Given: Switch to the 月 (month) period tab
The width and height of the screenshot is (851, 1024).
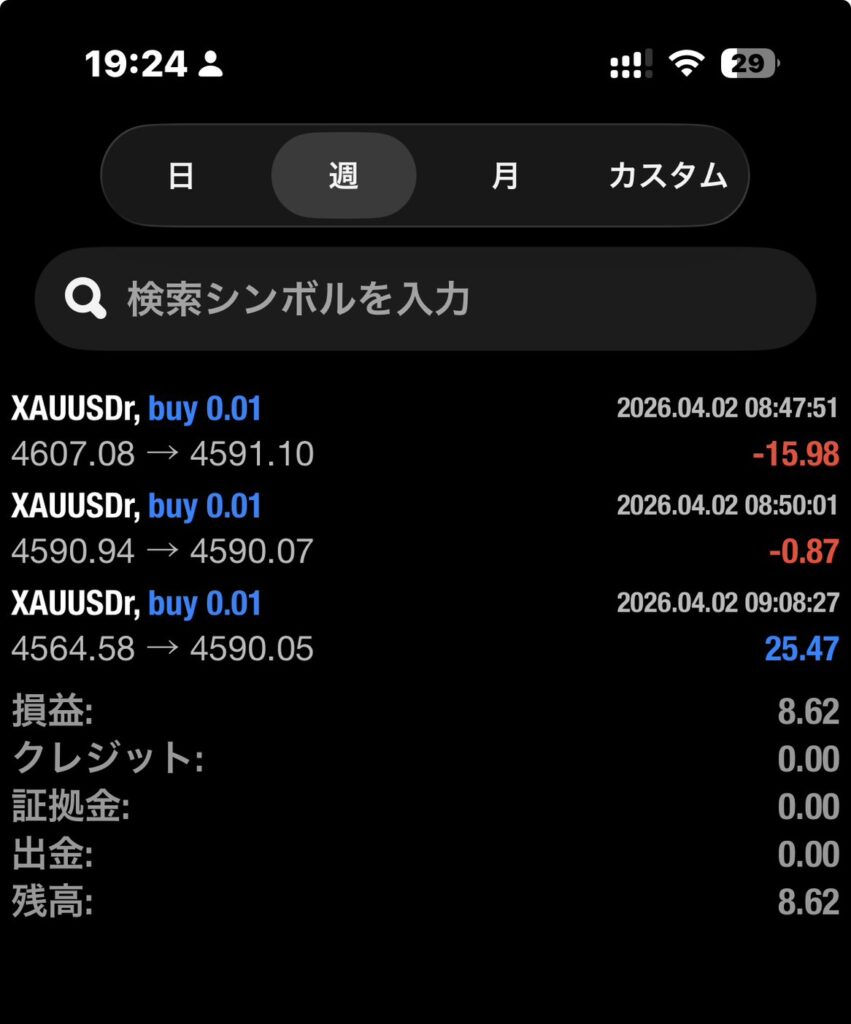Looking at the screenshot, I should [x=505, y=176].
